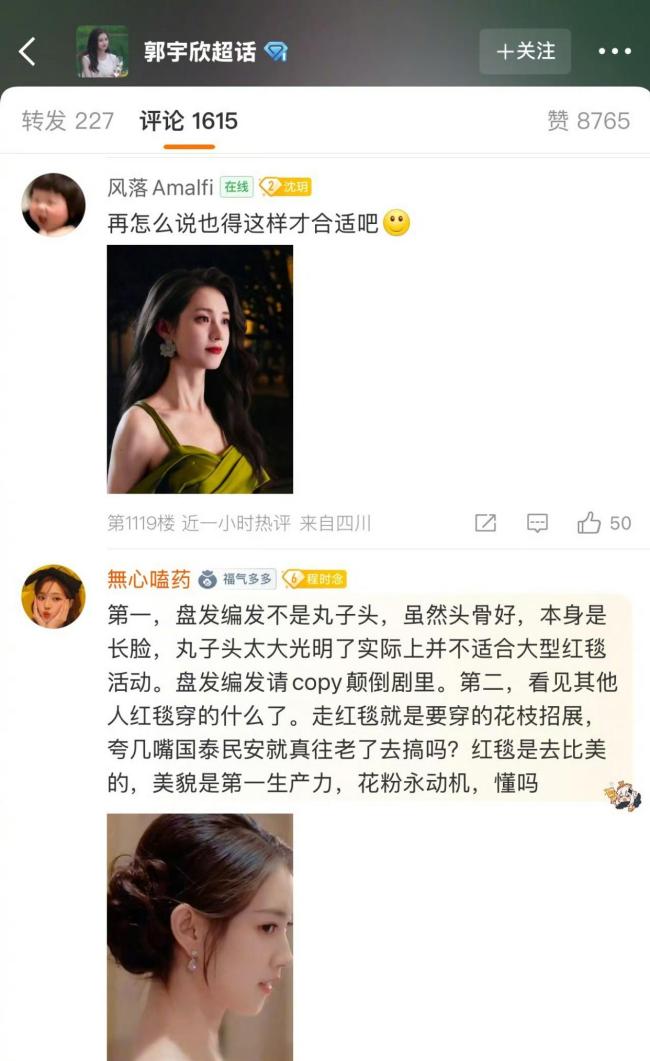Open 無心嗑药's profile avatar
This screenshot has height=1061, width=650.
[53, 596]
